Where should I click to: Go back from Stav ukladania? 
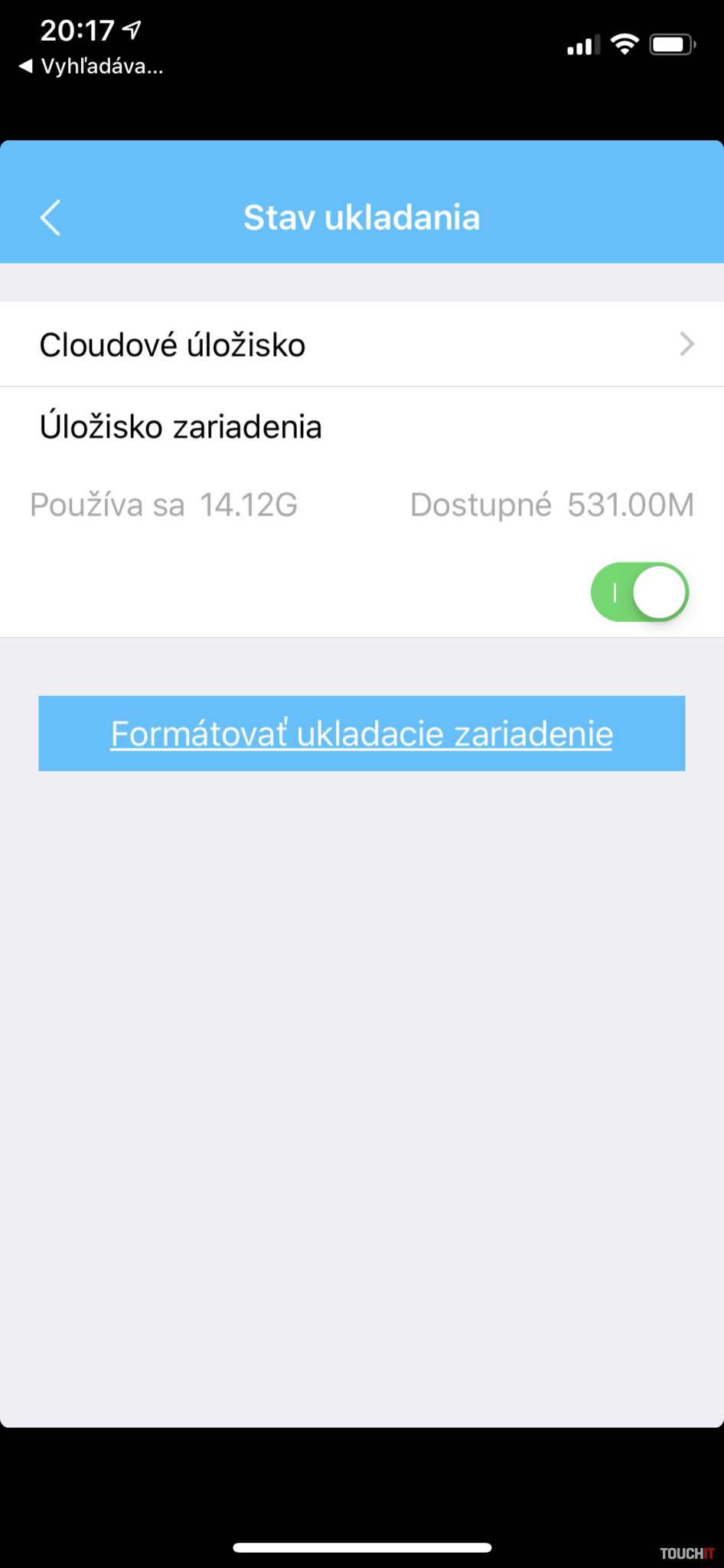51,218
